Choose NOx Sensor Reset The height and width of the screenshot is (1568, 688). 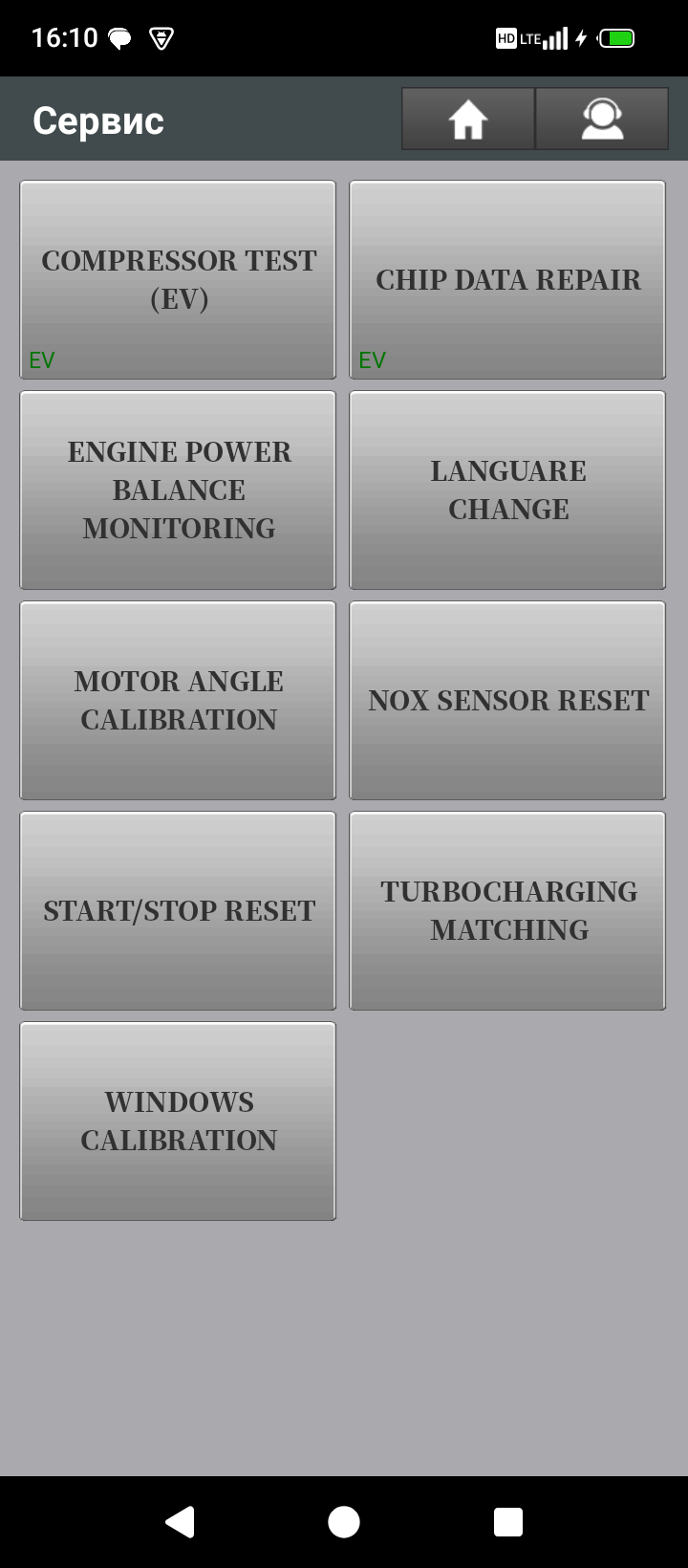click(x=507, y=700)
